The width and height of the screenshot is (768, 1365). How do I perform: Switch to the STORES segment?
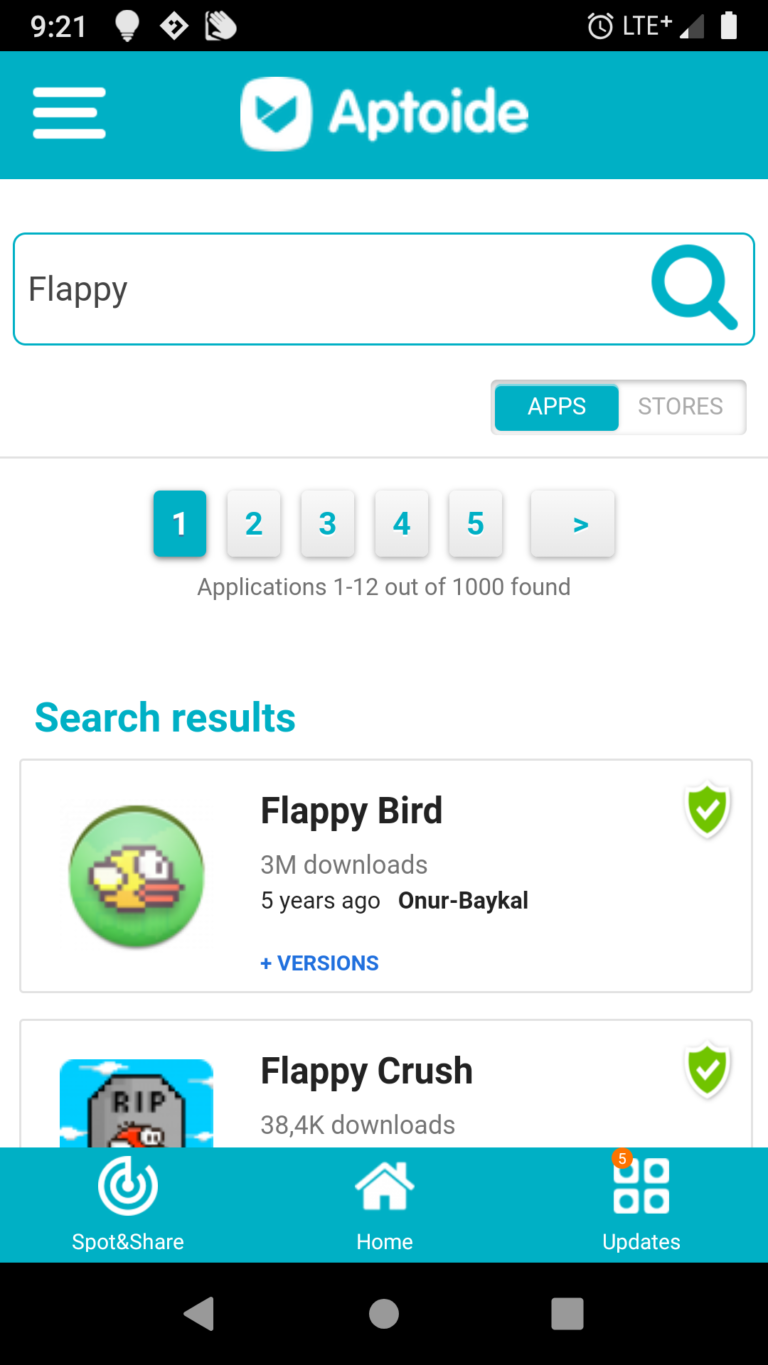point(680,406)
